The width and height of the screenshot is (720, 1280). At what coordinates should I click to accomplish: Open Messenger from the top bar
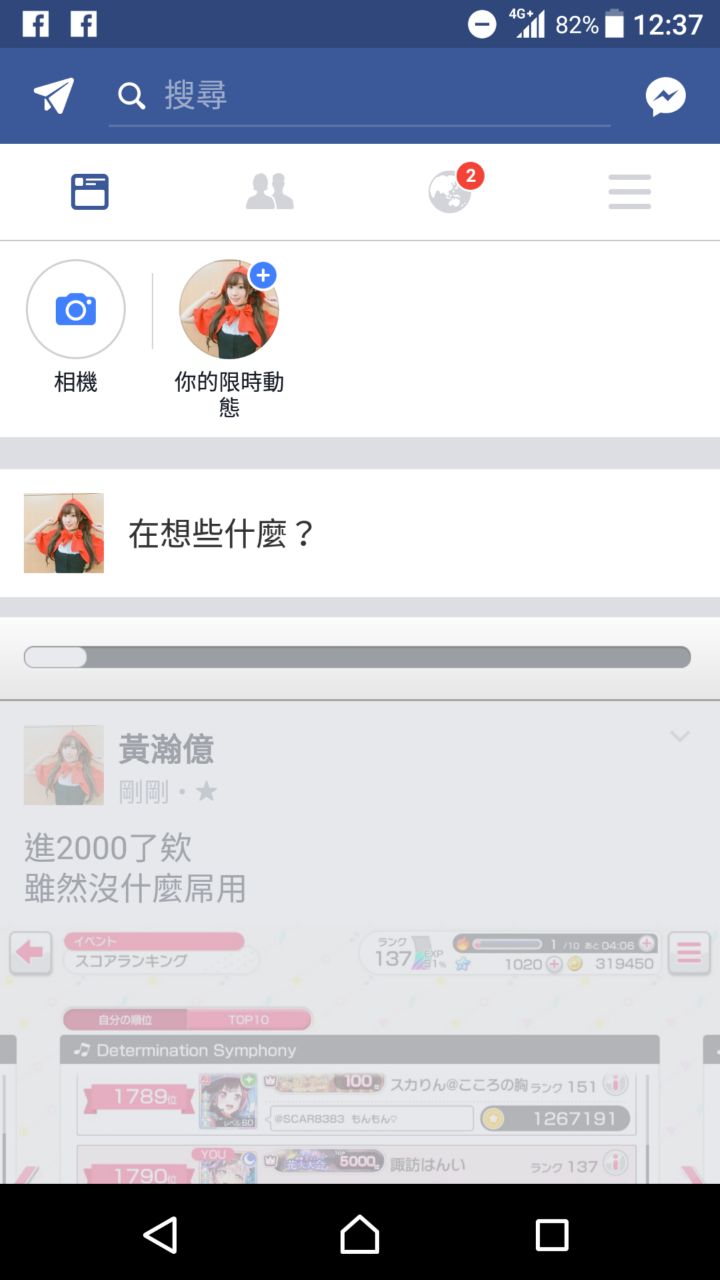[665, 97]
